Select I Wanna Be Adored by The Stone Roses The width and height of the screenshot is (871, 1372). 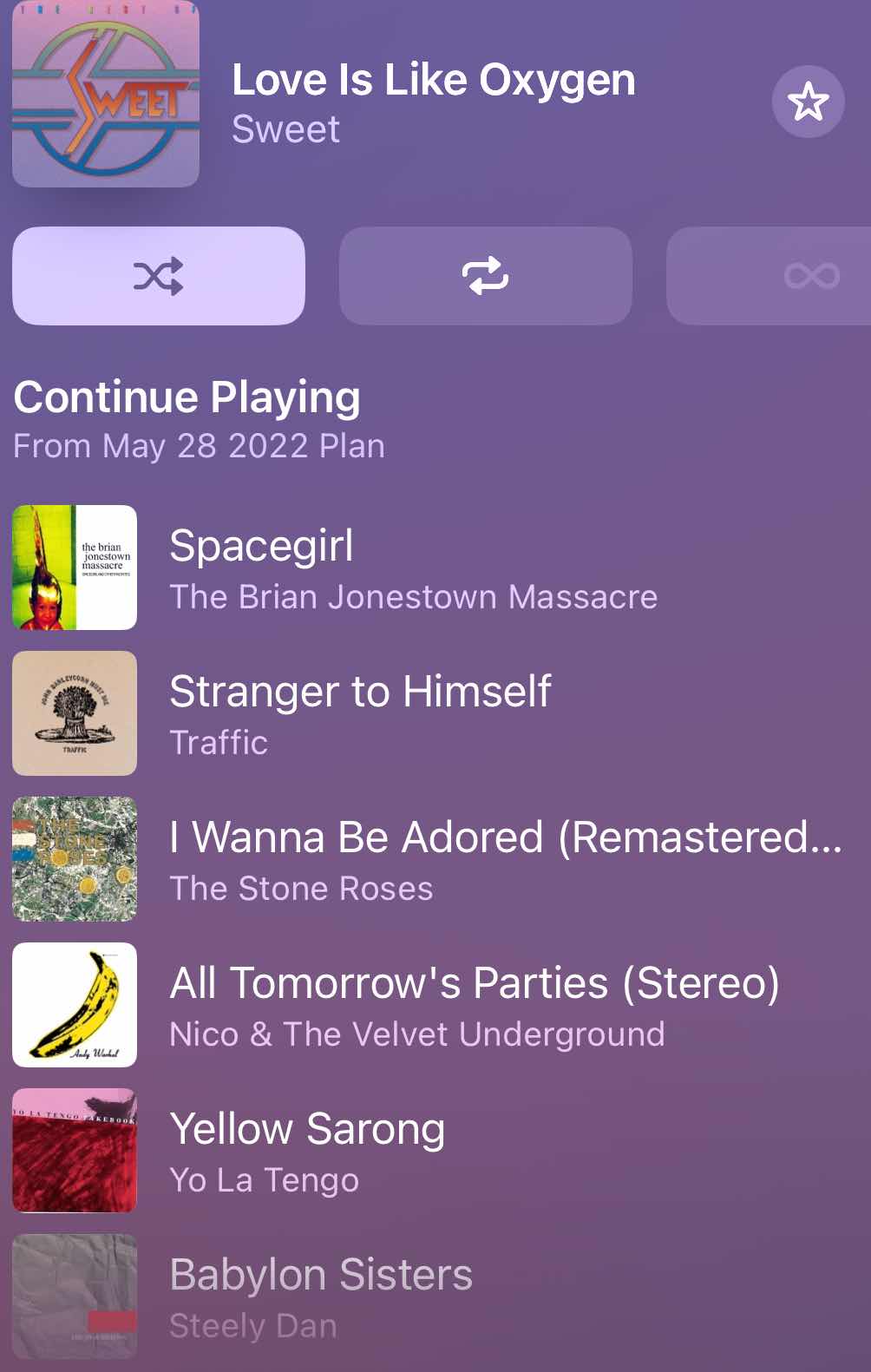(503, 859)
